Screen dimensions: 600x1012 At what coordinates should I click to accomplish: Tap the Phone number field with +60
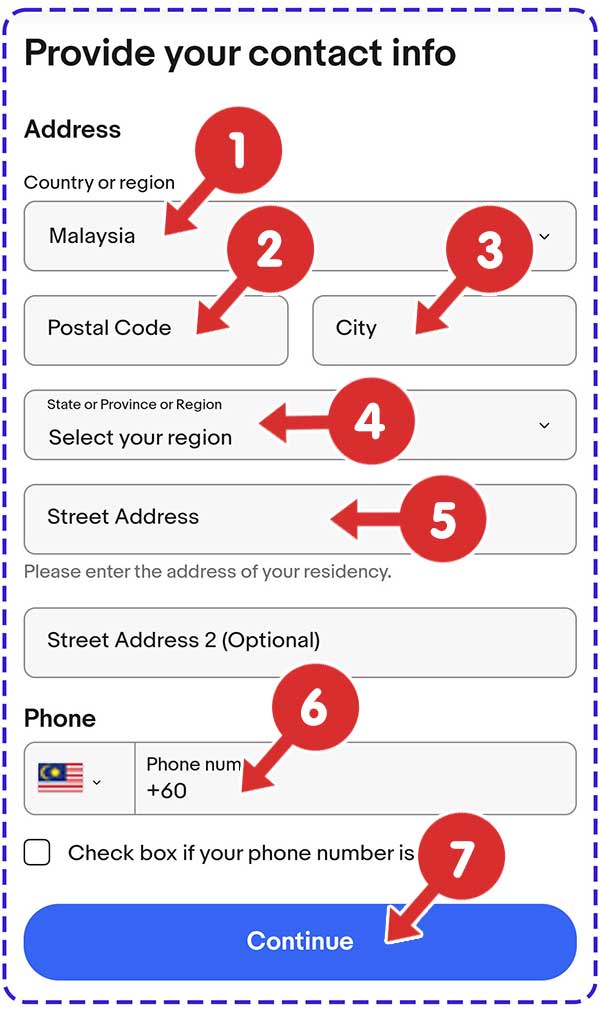(x=355, y=778)
